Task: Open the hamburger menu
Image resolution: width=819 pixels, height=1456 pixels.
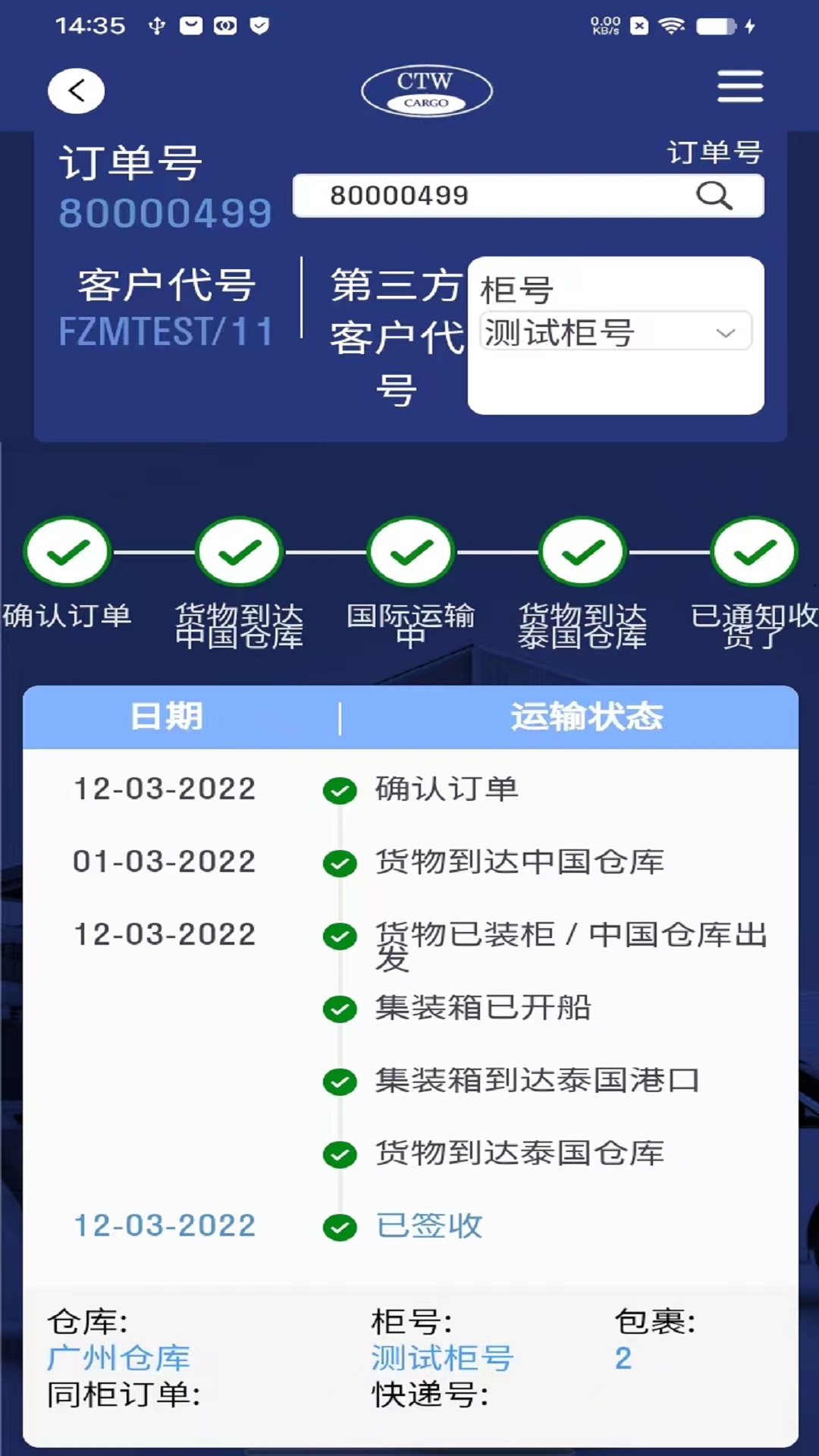Action: coord(740,86)
